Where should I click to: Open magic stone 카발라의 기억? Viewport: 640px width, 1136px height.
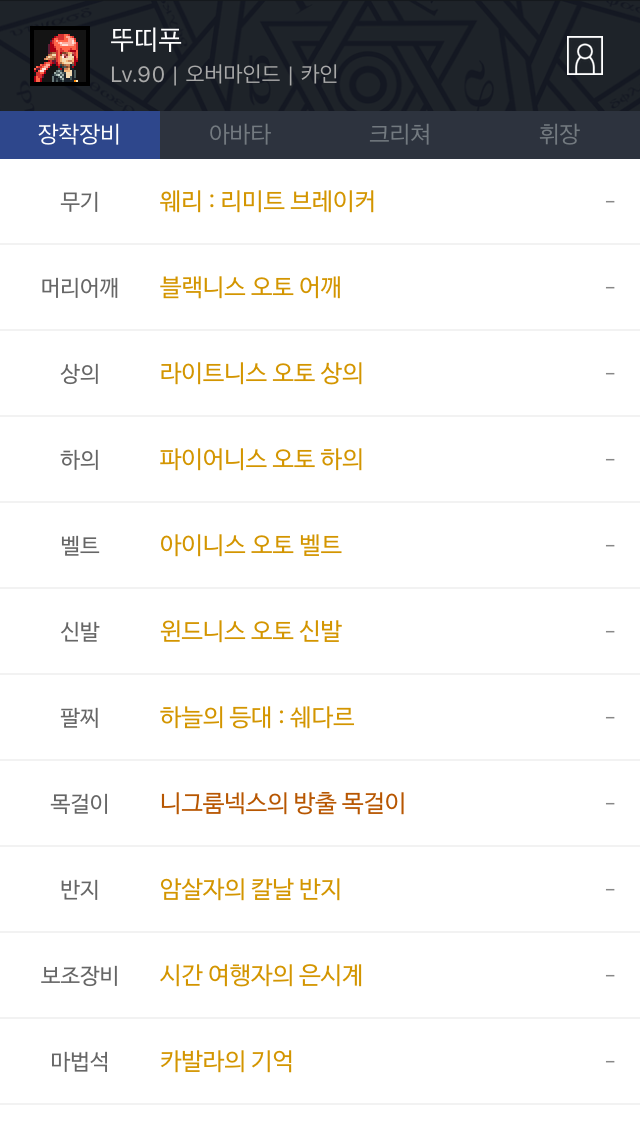coord(226,1061)
